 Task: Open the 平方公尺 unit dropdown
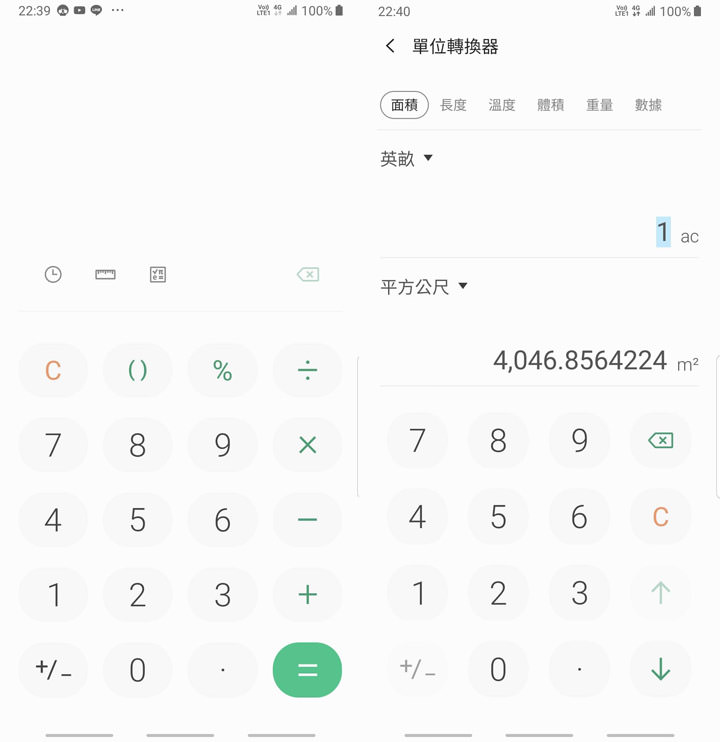pyautogui.click(x=420, y=286)
